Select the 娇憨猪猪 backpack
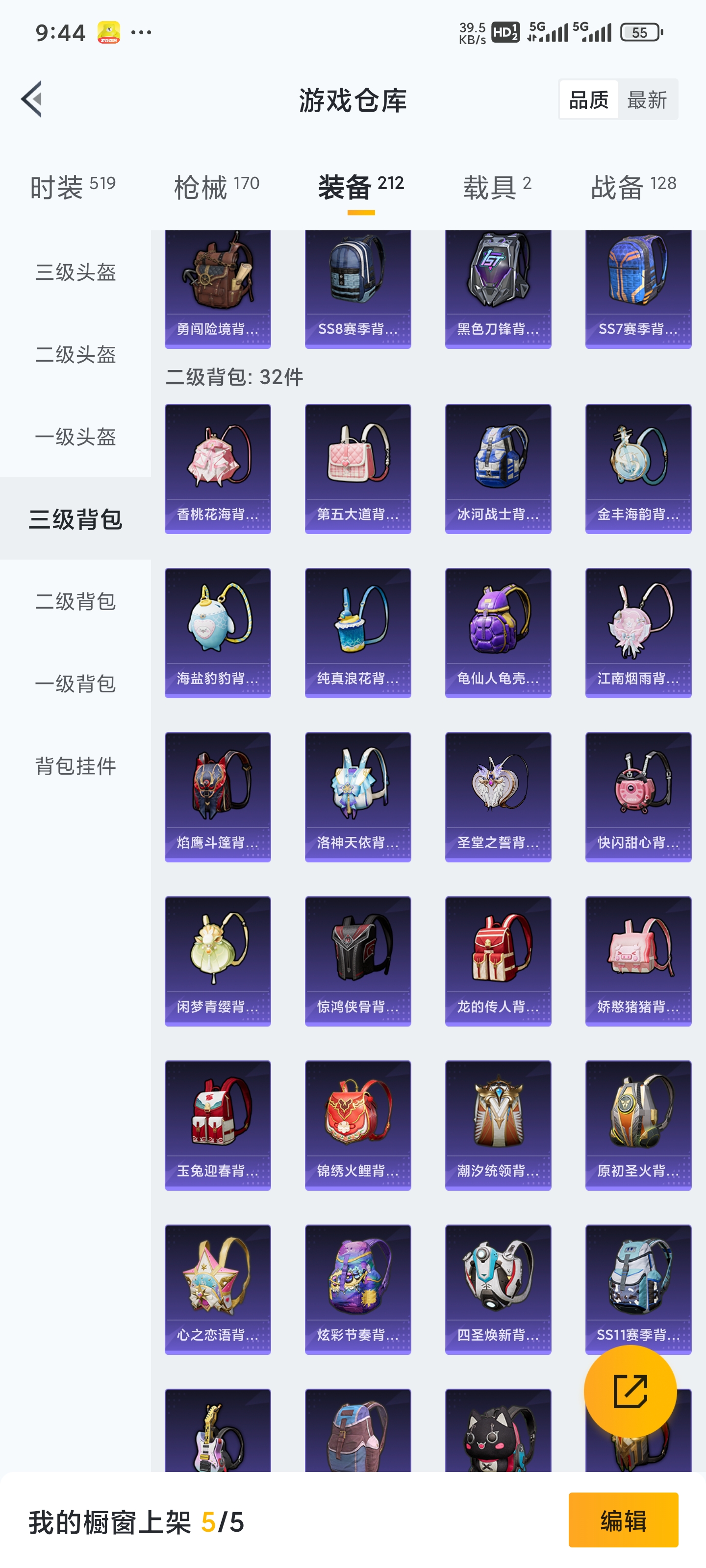The image size is (706, 1568). [x=638, y=961]
